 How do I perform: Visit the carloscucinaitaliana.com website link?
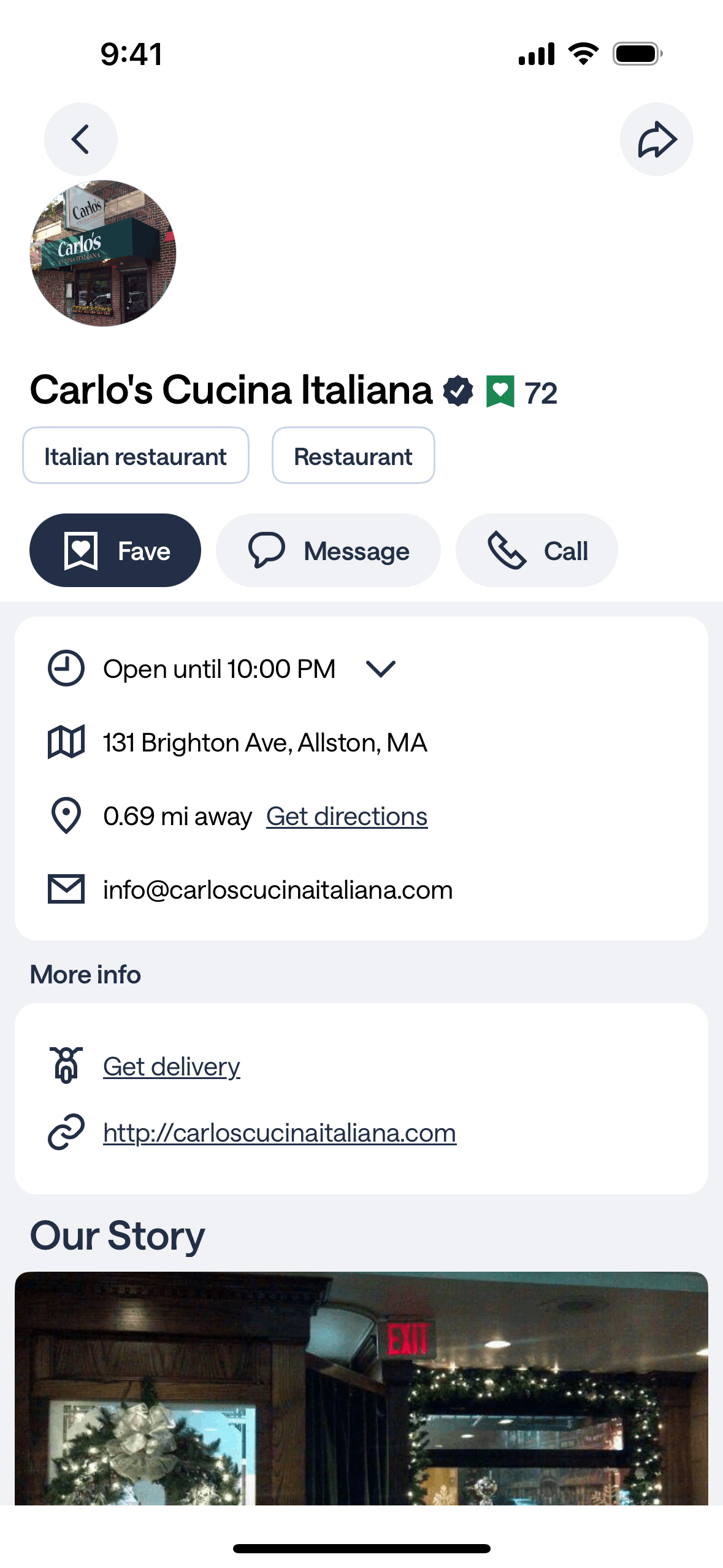pos(280,1133)
